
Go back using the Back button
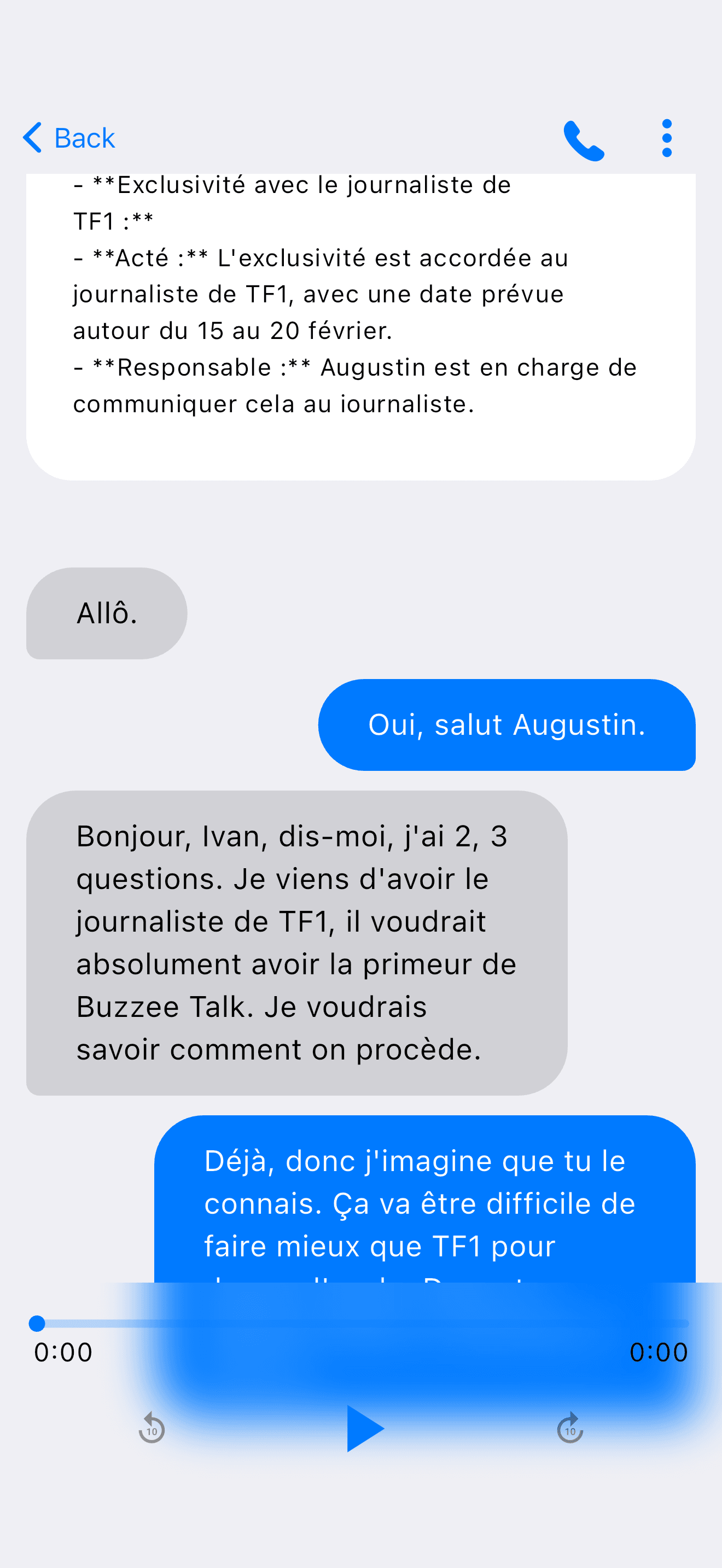(x=69, y=138)
